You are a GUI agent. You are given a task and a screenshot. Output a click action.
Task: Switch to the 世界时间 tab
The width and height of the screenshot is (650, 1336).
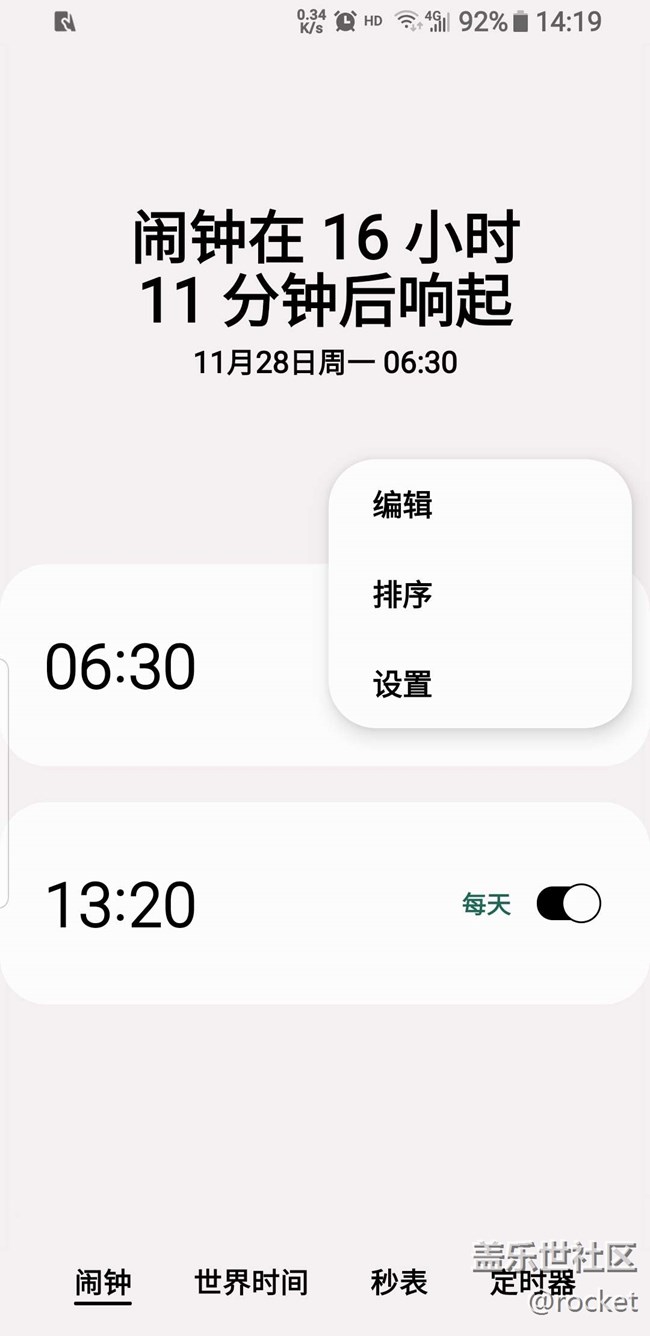click(x=251, y=1282)
